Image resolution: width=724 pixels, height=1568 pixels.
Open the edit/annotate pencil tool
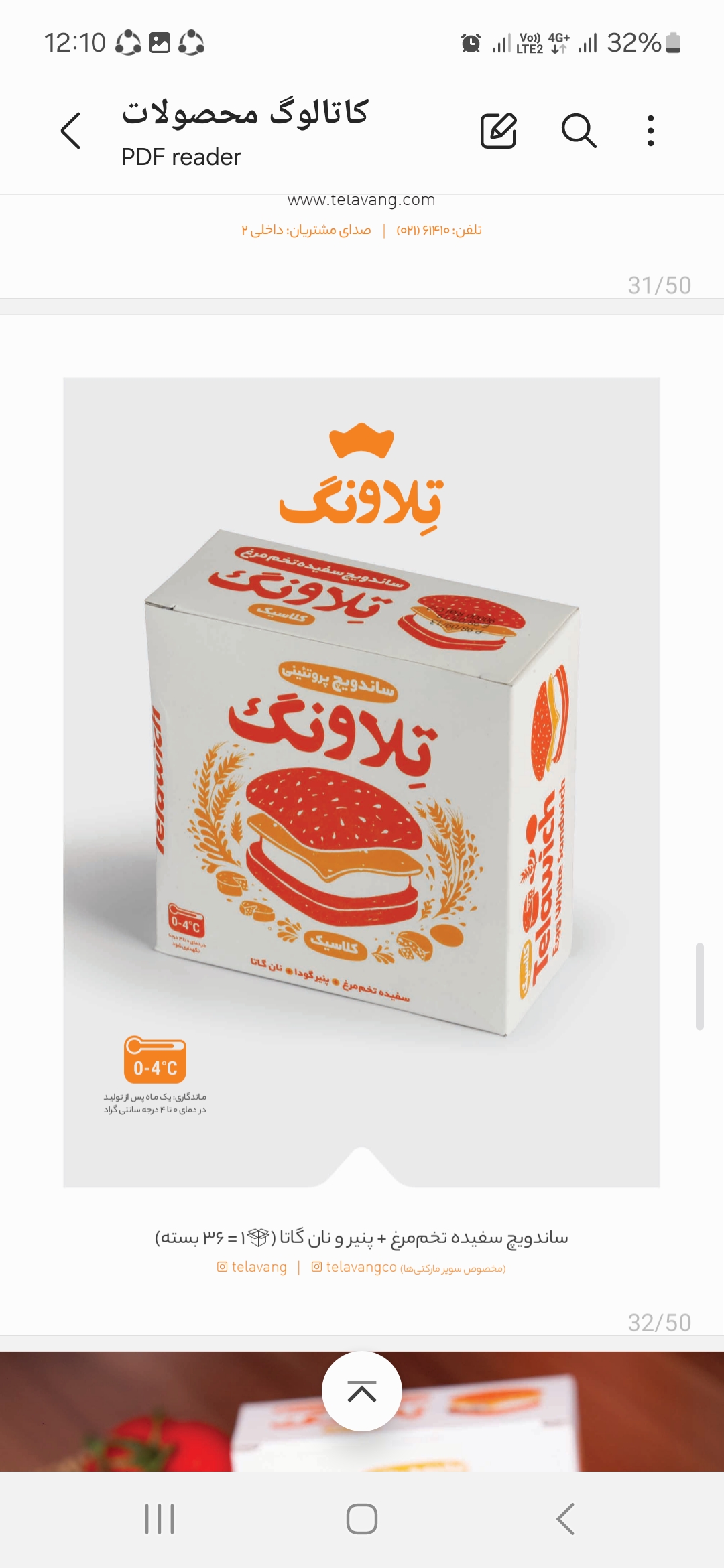(499, 131)
